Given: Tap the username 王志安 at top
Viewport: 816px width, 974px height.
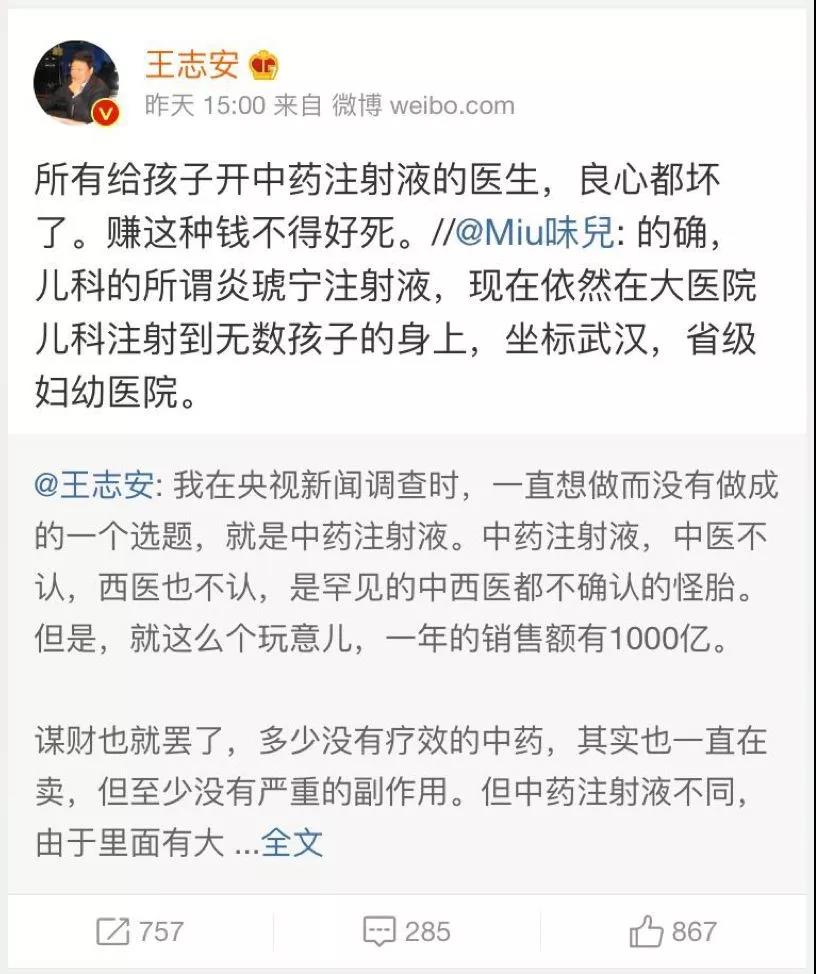Looking at the screenshot, I should tap(192, 65).
